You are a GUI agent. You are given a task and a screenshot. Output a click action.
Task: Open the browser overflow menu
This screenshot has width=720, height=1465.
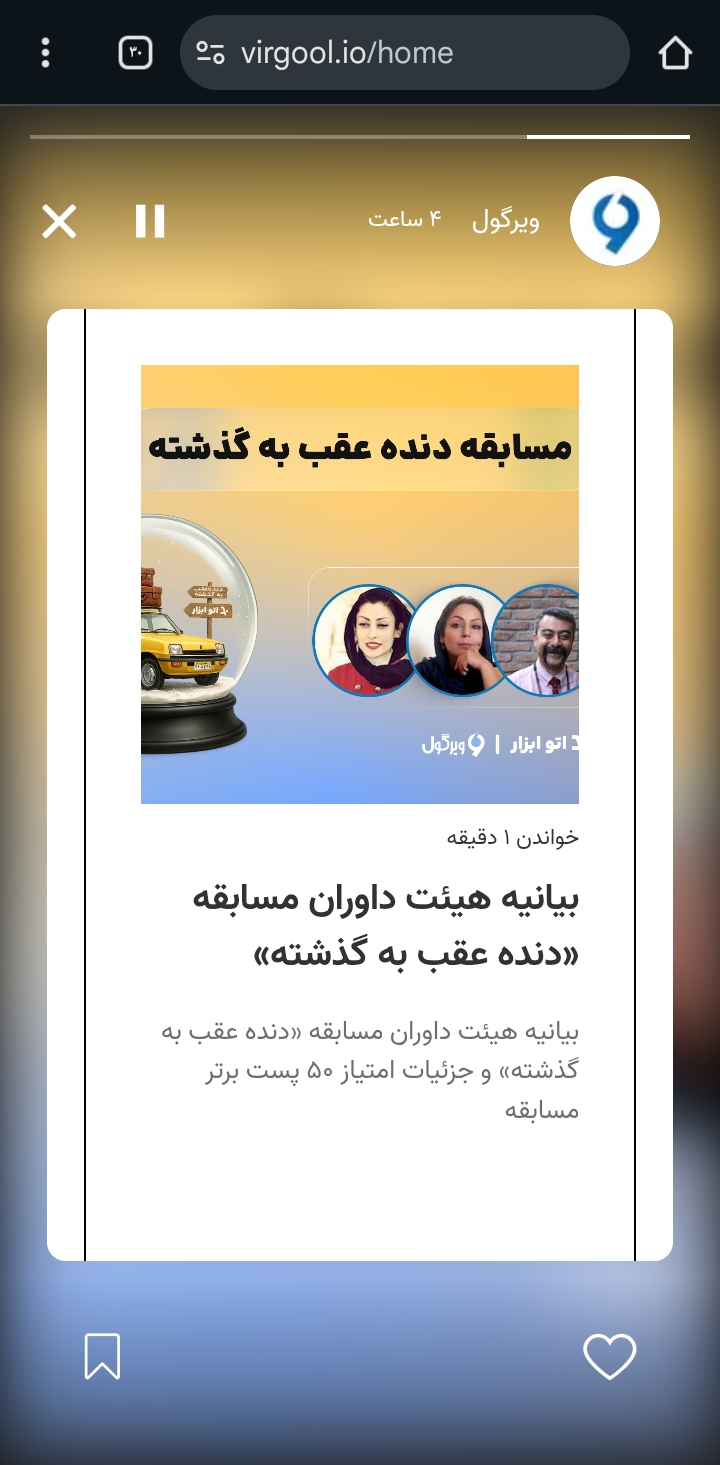pyautogui.click(x=45, y=53)
